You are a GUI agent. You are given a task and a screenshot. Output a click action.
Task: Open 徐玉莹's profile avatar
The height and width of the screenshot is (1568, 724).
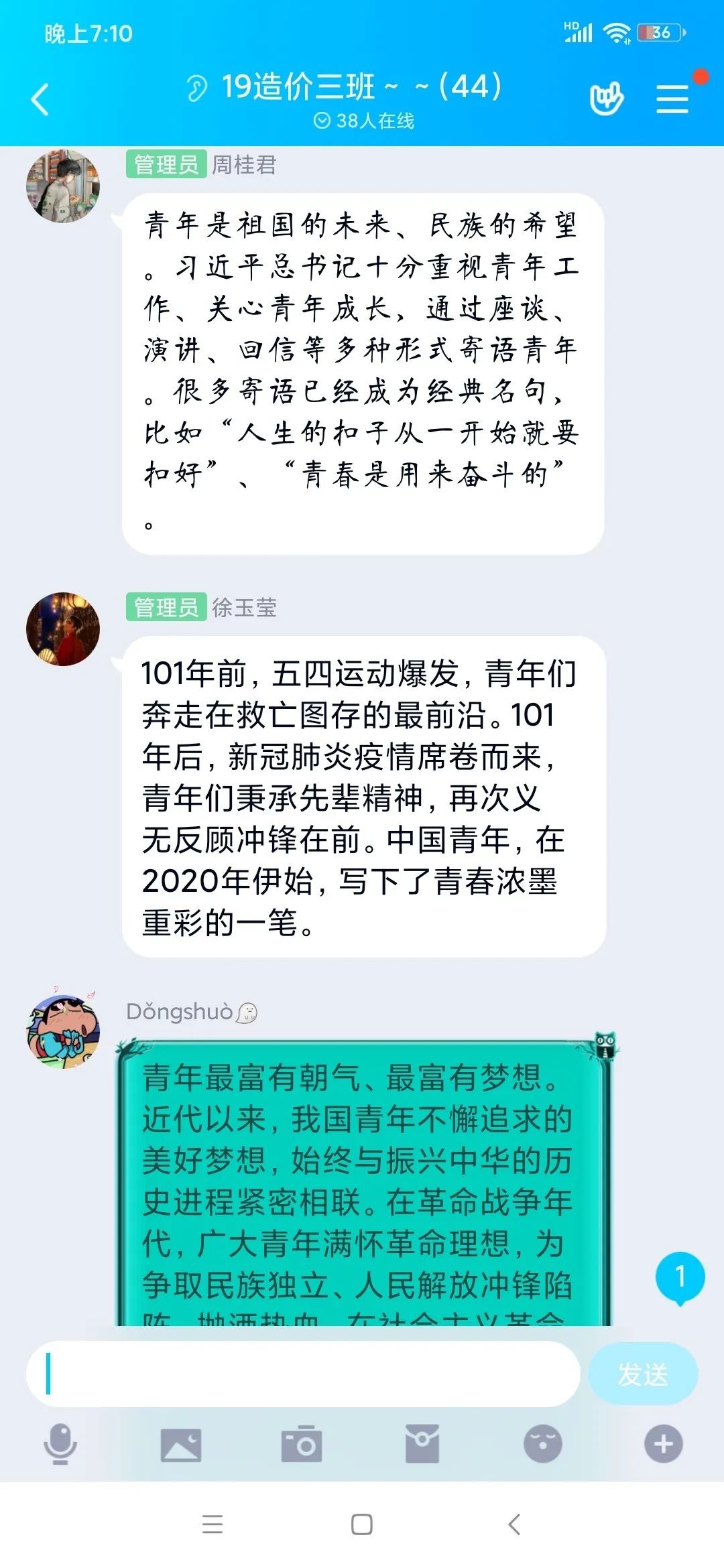pos(63,629)
